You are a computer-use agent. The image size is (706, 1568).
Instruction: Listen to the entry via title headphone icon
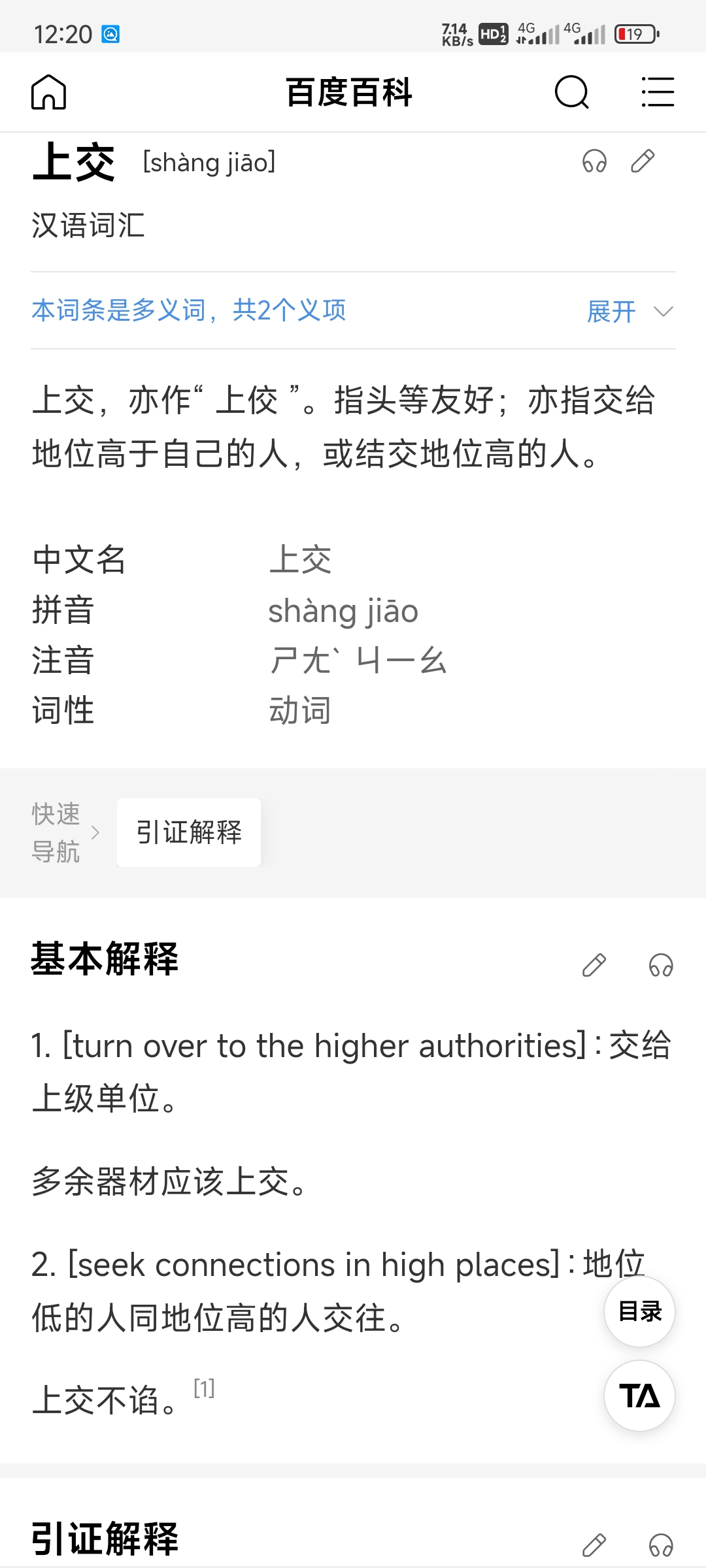(594, 161)
